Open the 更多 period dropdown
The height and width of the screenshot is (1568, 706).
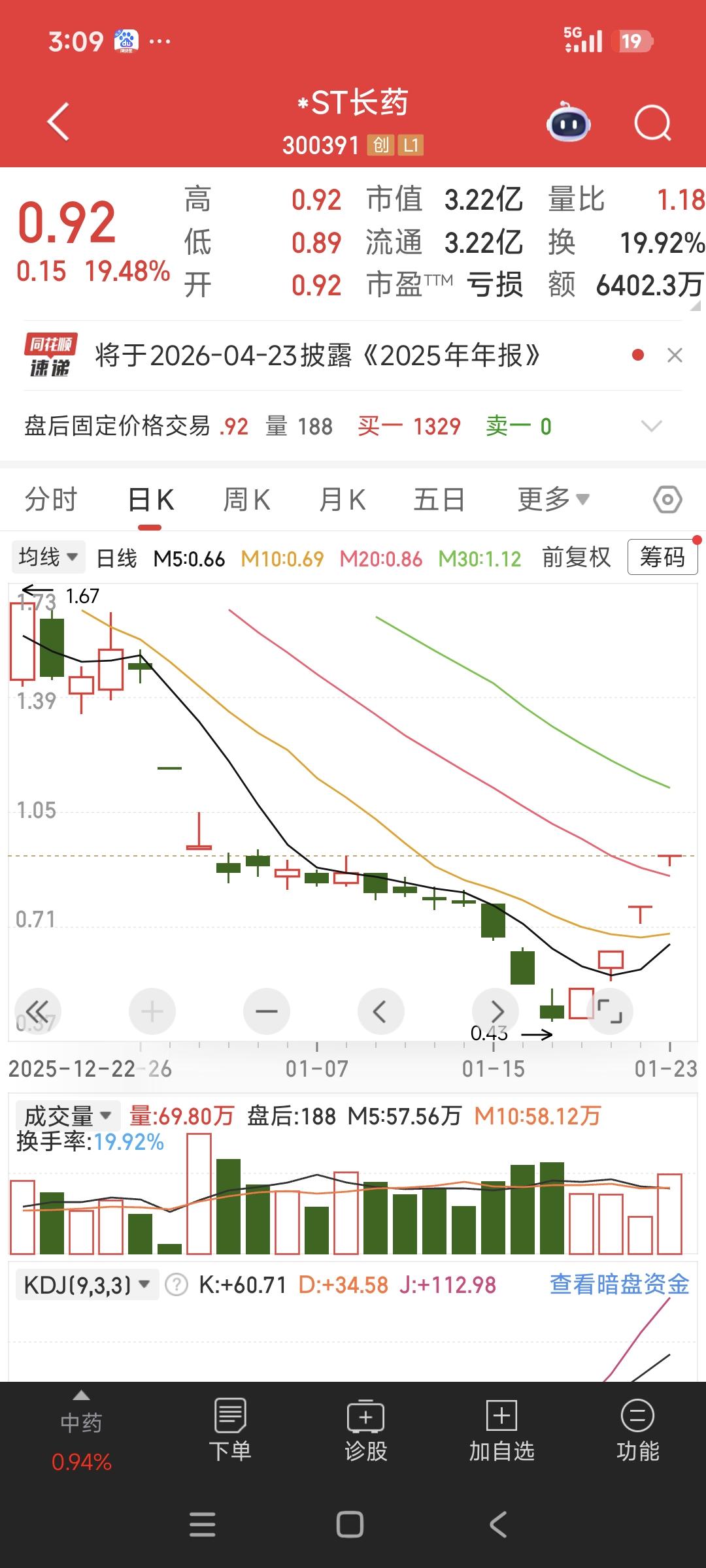(x=554, y=500)
